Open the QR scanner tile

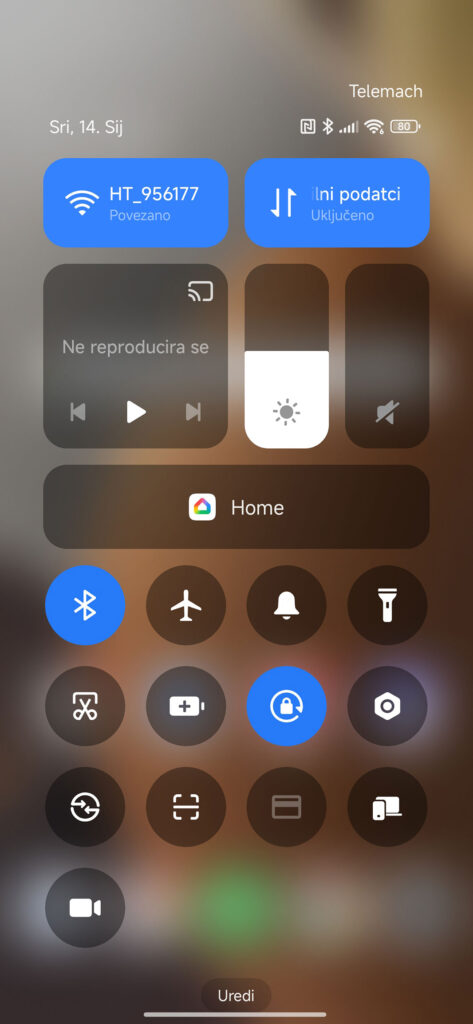click(x=186, y=807)
